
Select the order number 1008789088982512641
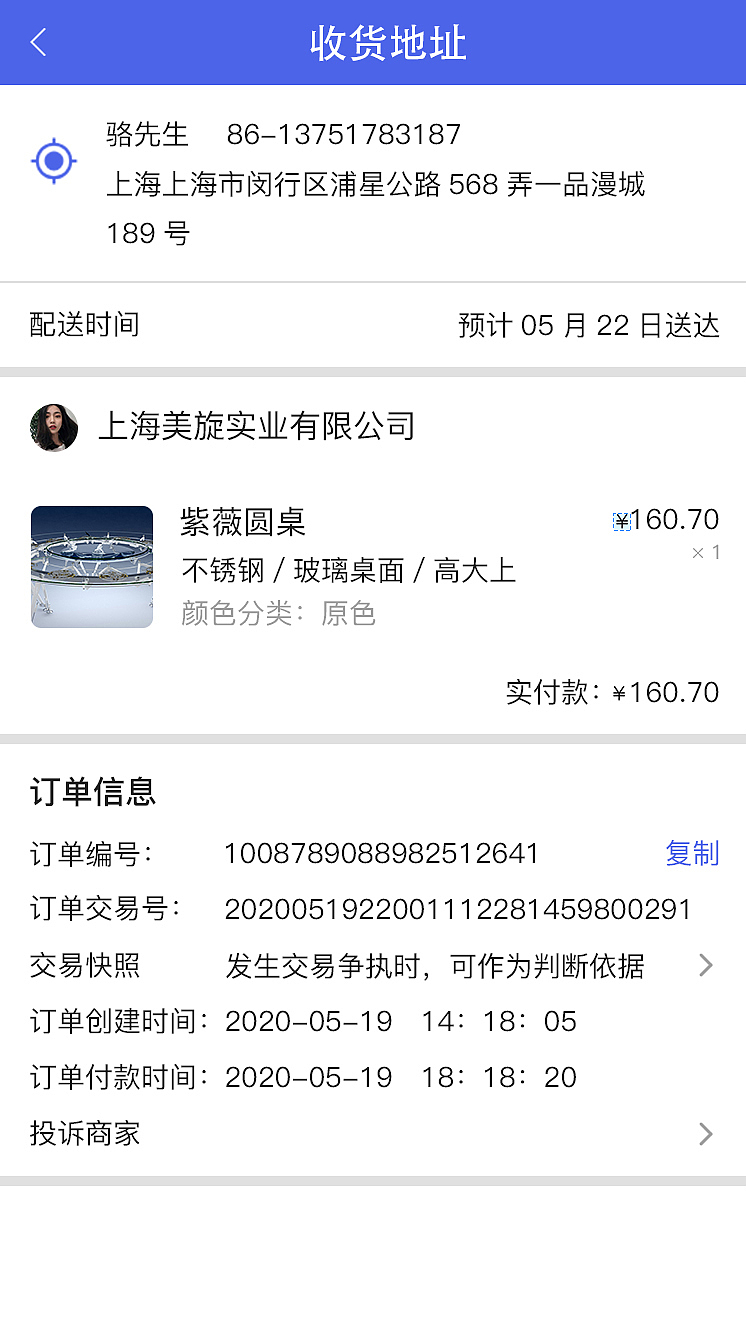[x=381, y=853]
